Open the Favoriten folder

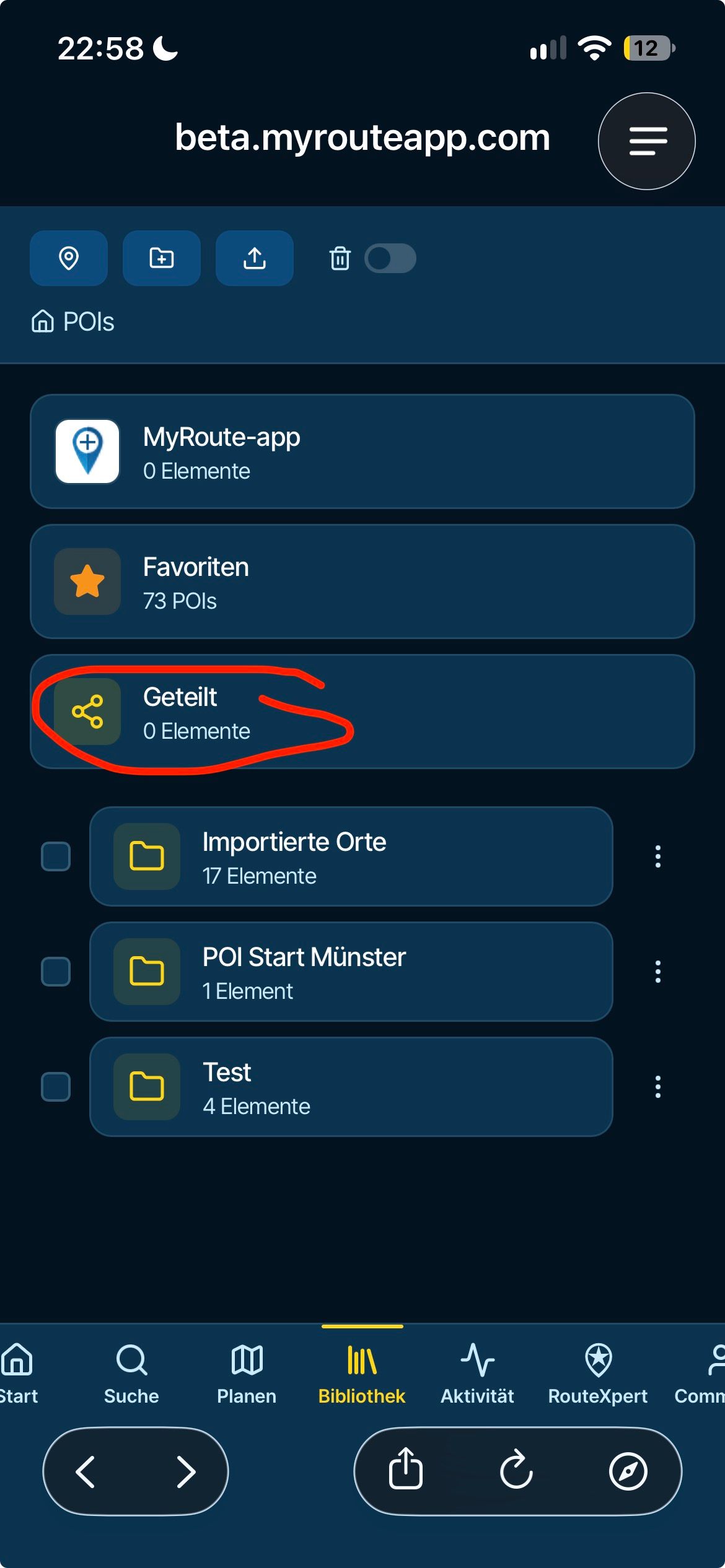pyautogui.click(x=362, y=581)
